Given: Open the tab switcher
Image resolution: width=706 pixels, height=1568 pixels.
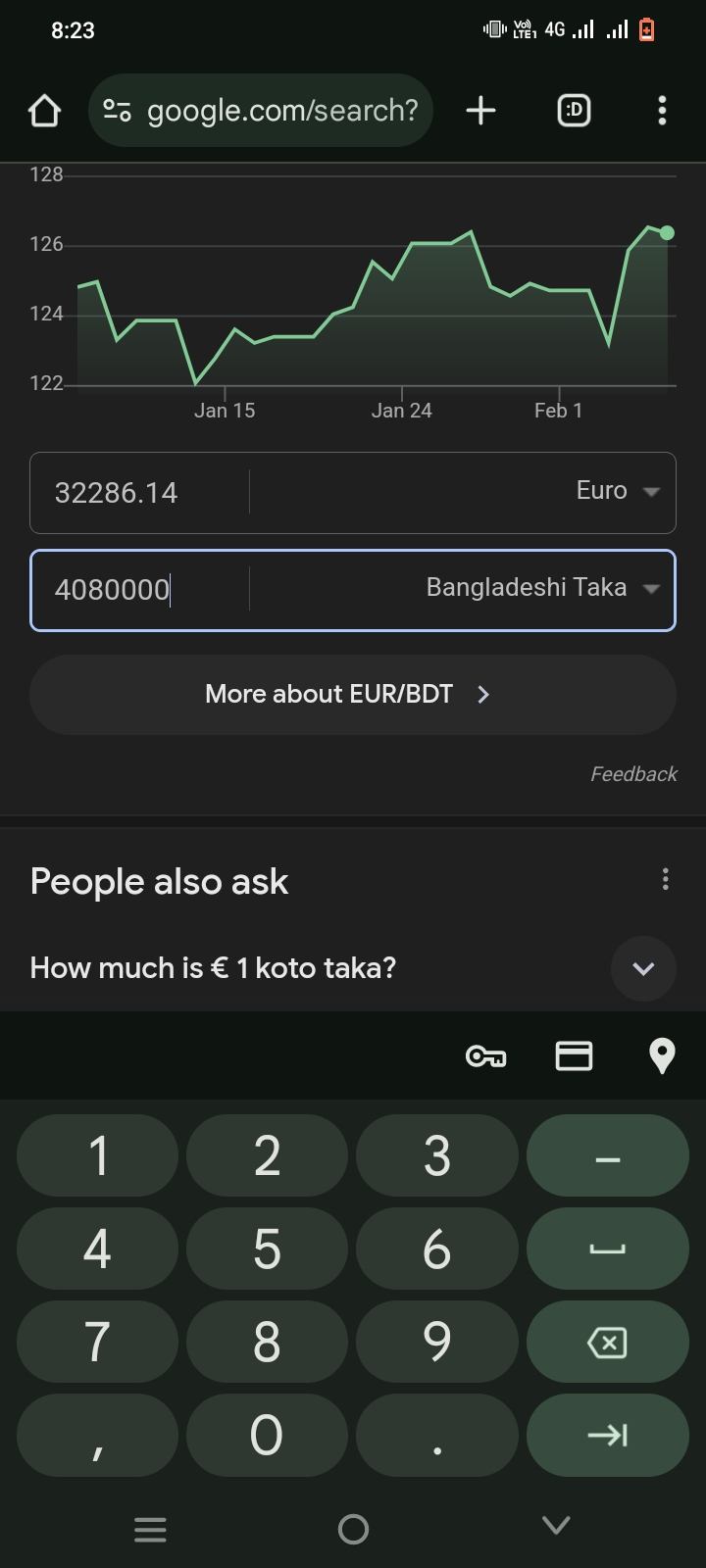Looking at the screenshot, I should (x=574, y=111).
